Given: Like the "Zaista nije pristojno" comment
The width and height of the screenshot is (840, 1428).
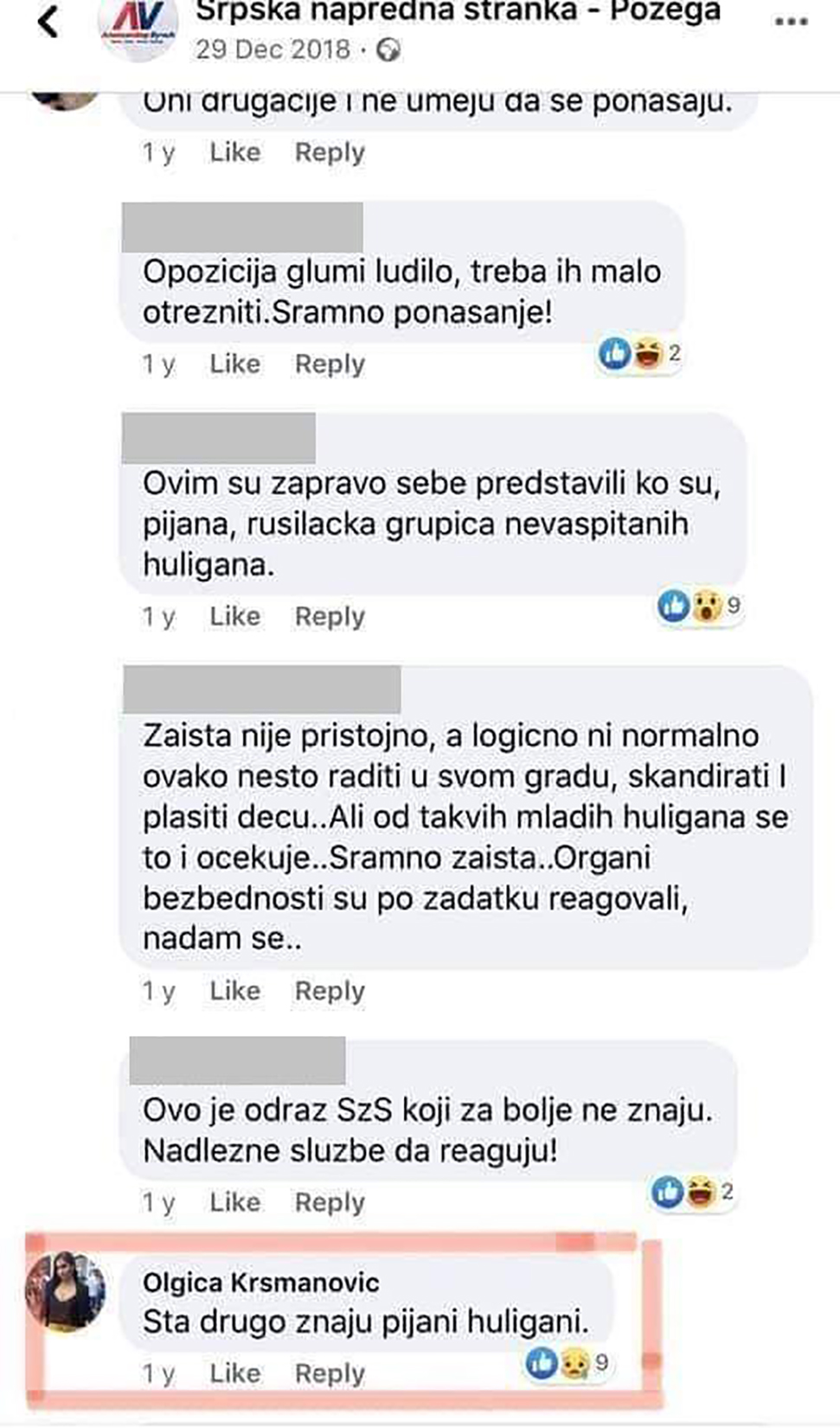Looking at the screenshot, I should click(234, 990).
